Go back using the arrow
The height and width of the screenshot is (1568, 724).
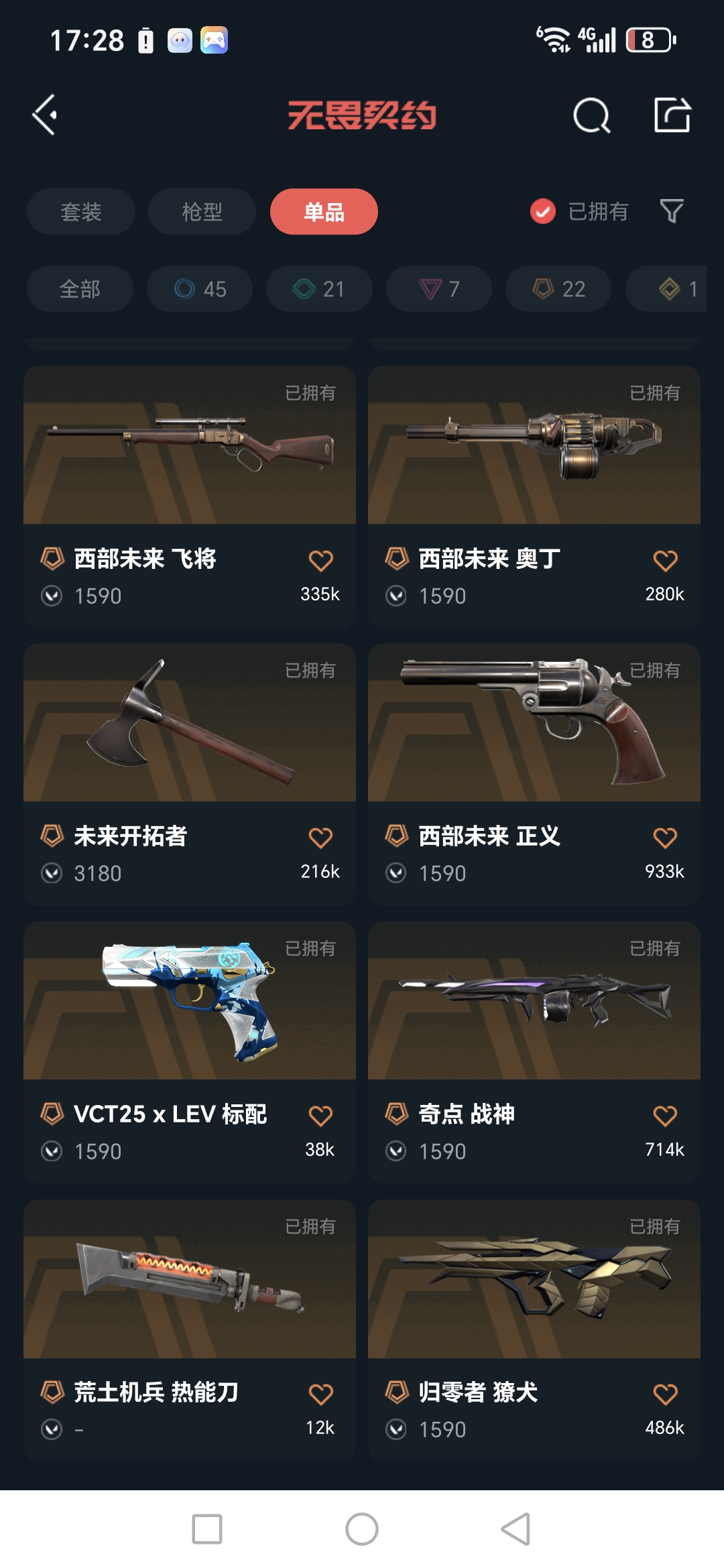pyautogui.click(x=44, y=114)
